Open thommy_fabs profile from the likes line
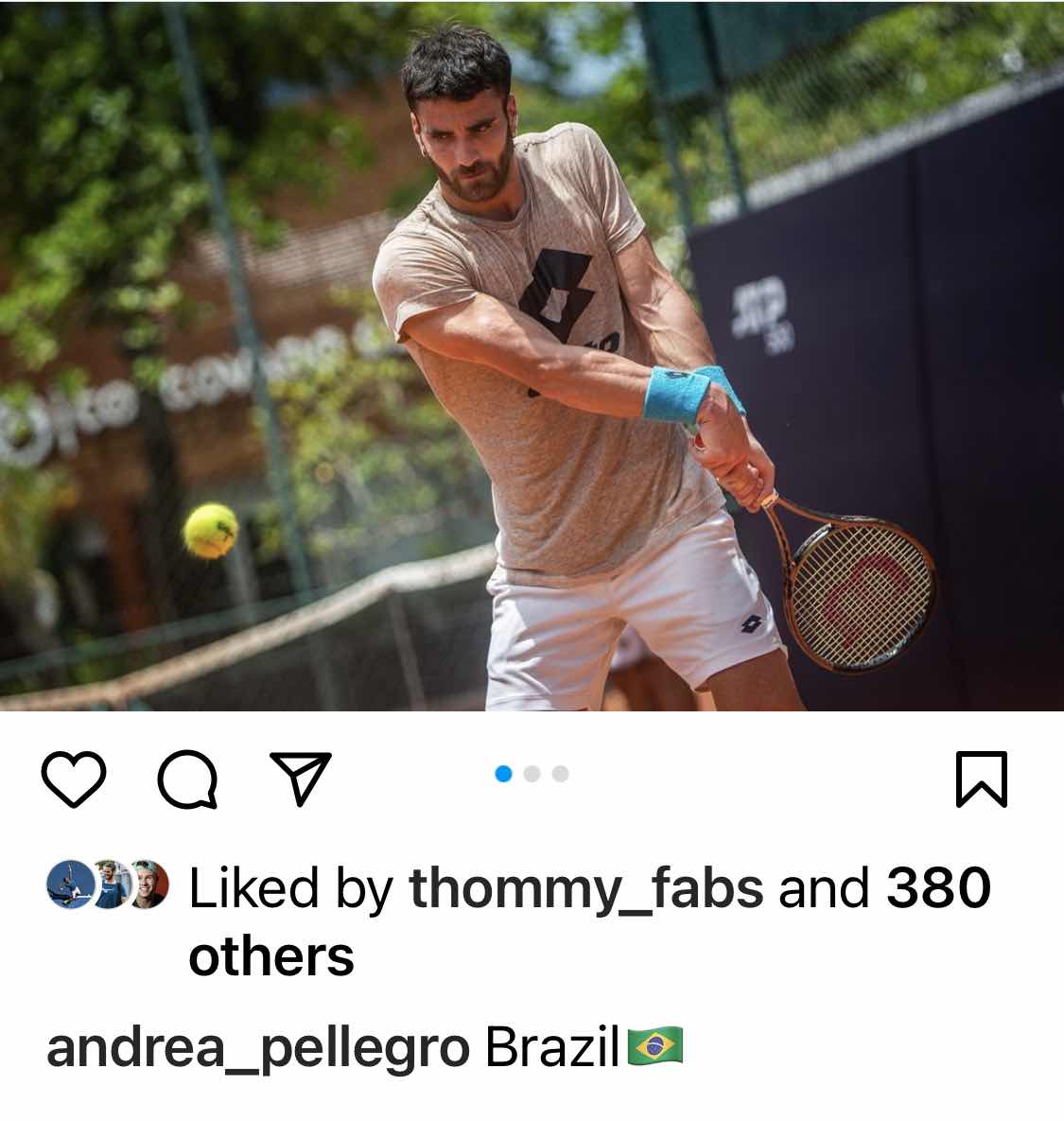 585,888
